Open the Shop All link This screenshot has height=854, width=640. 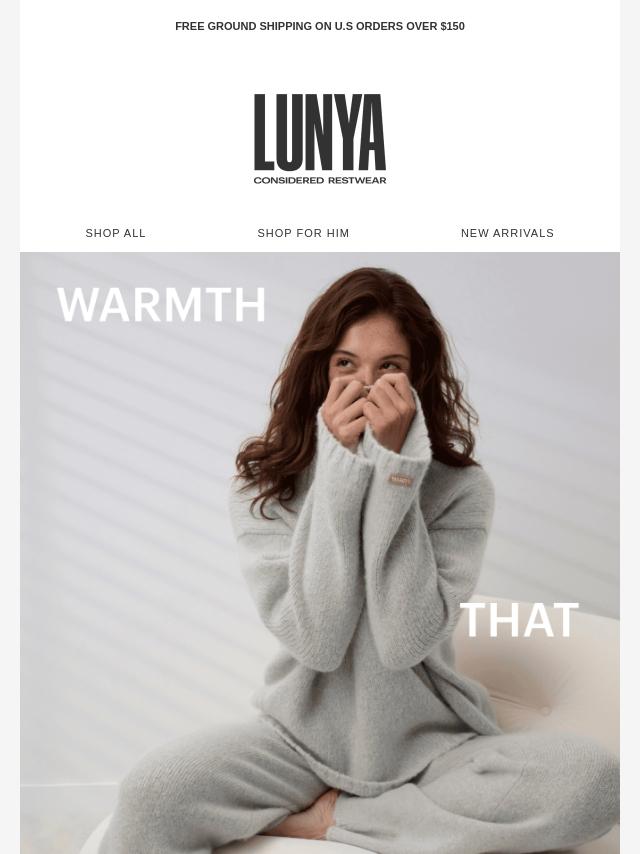116,233
